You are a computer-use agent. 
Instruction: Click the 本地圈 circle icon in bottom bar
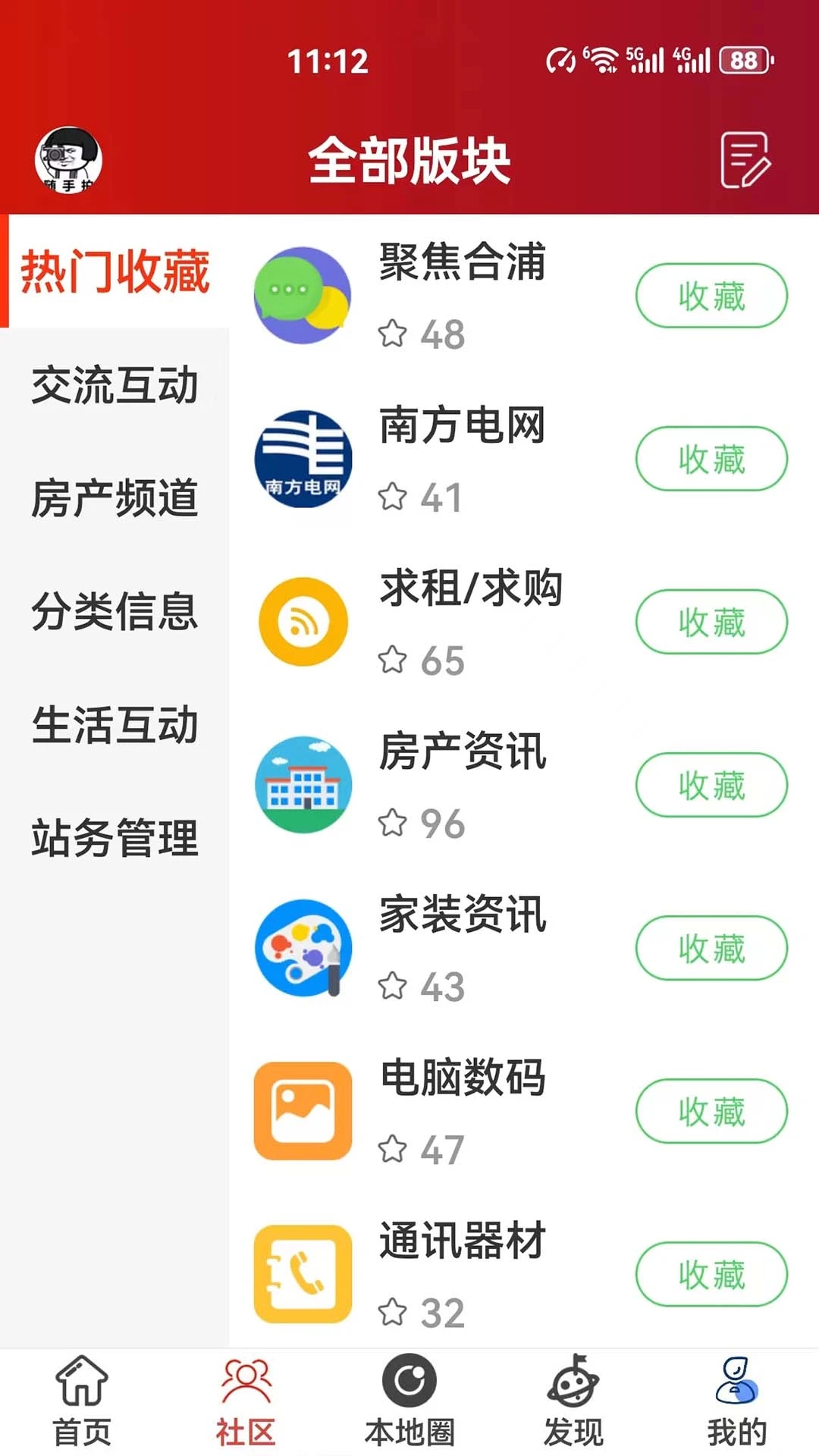(408, 1401)
